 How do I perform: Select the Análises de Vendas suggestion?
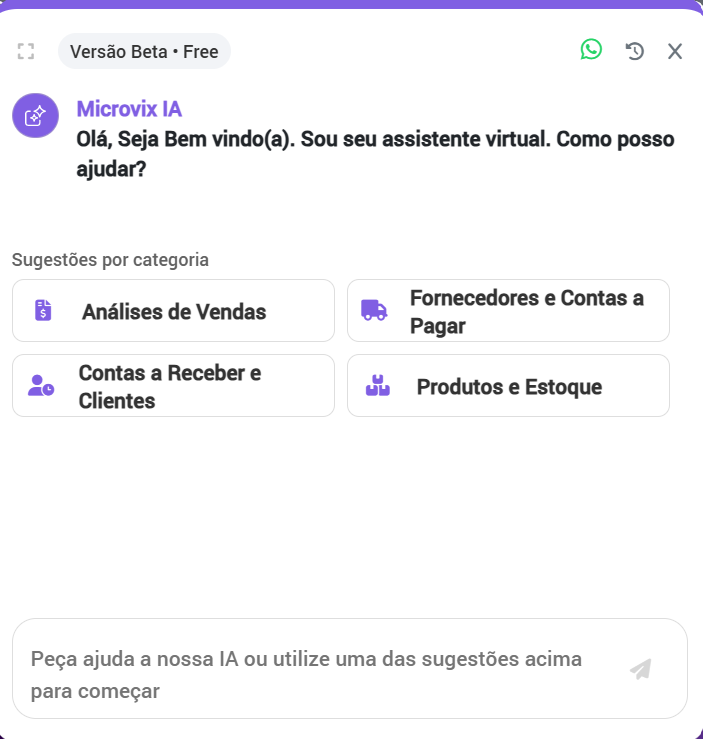tap(173, 311)
